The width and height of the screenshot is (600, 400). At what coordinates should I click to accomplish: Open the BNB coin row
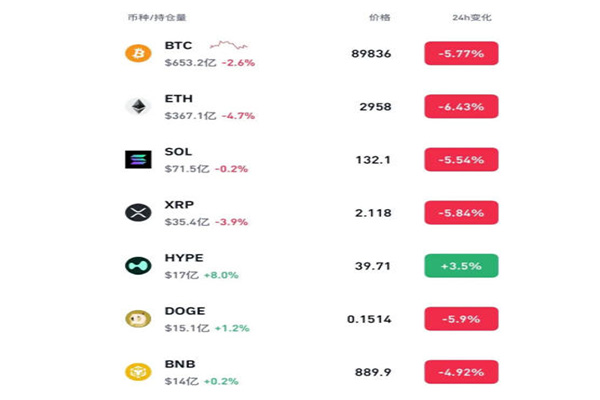coord(180,364)
